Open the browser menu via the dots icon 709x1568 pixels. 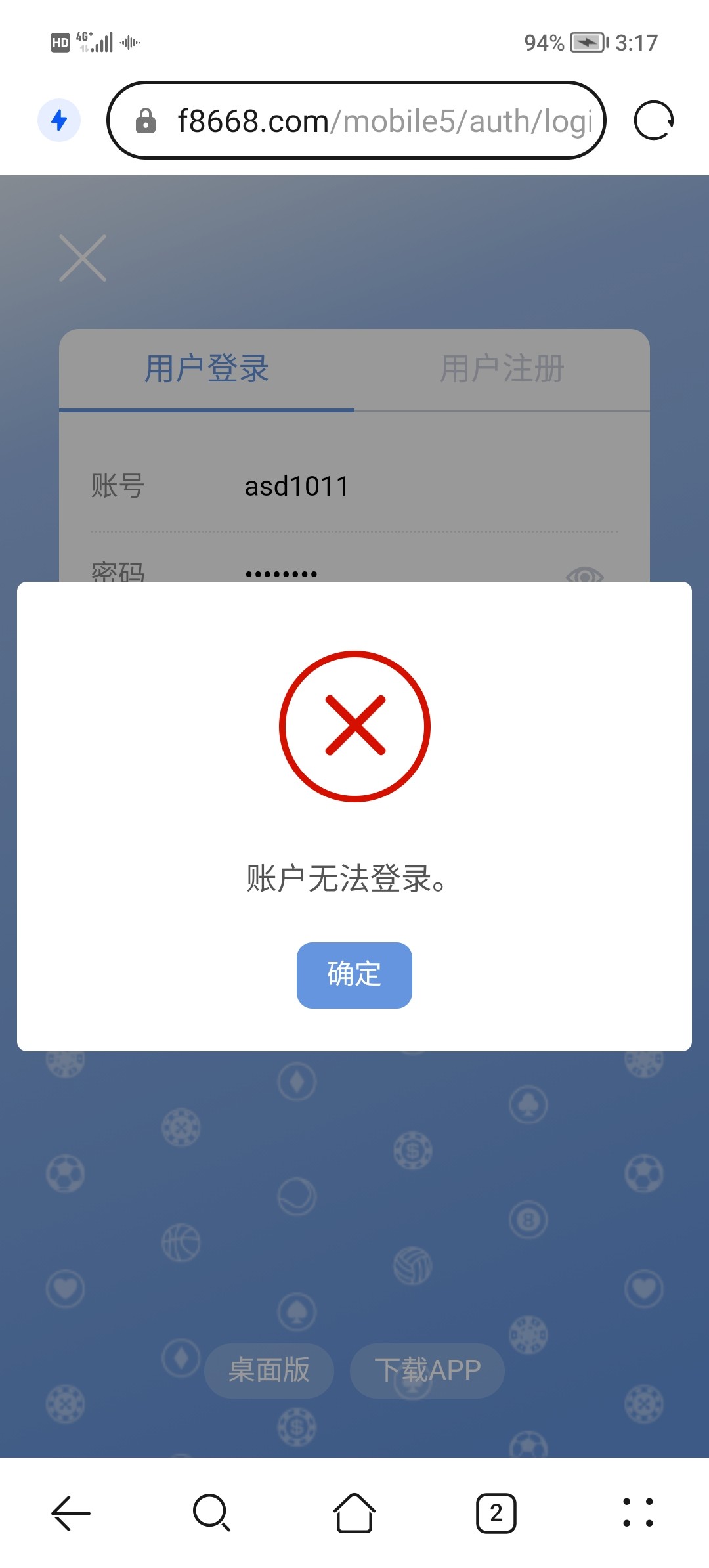click(637, 1514)
